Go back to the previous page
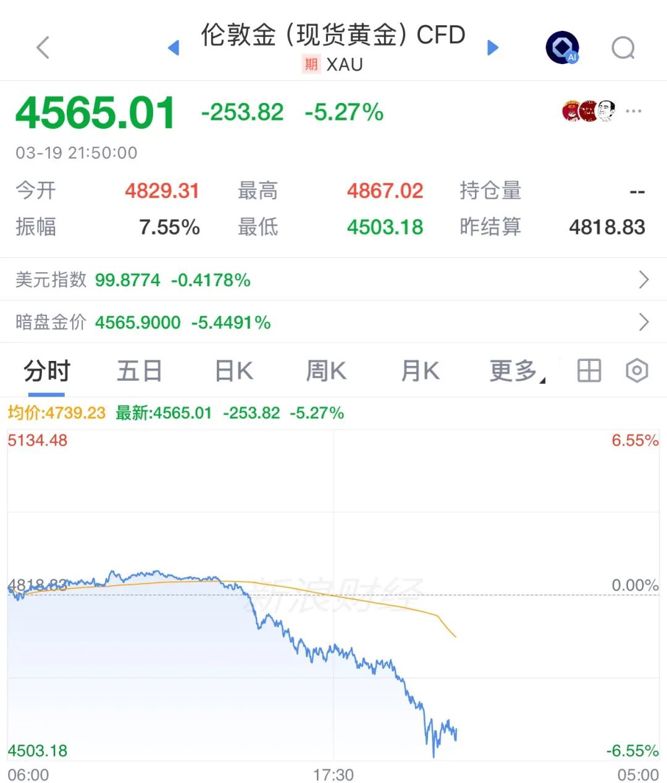The width and height of the screenshot is (667, 783). 42,47
